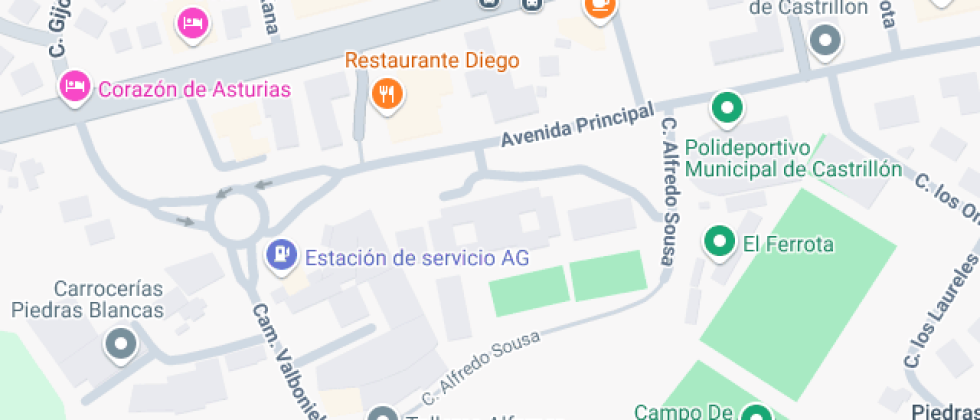
Task: Open the Carrocerías Piedras Blancas marker
Action: [x=122, y=345]
